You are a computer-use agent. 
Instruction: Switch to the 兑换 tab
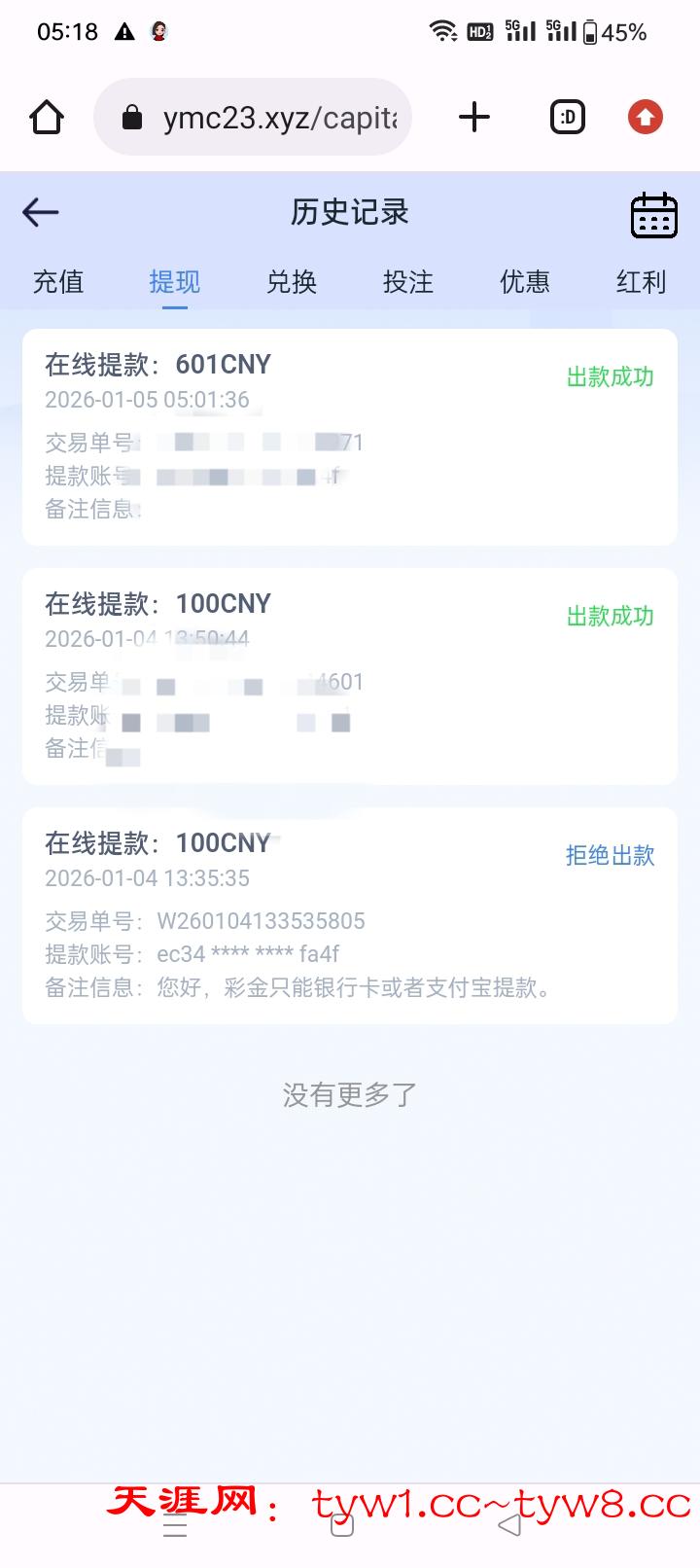292,282
